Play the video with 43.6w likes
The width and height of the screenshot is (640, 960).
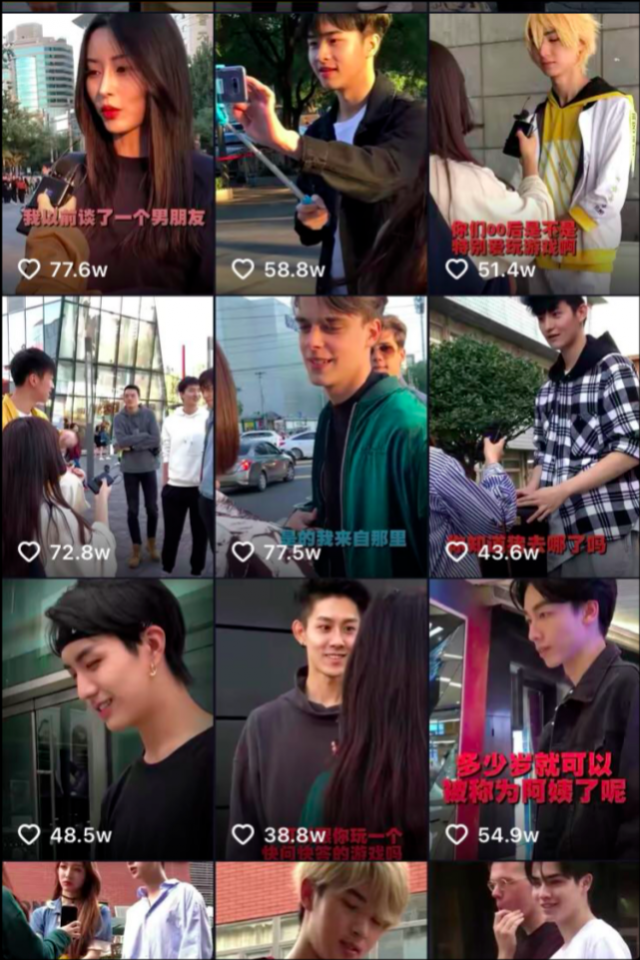(x=534, y=435)
